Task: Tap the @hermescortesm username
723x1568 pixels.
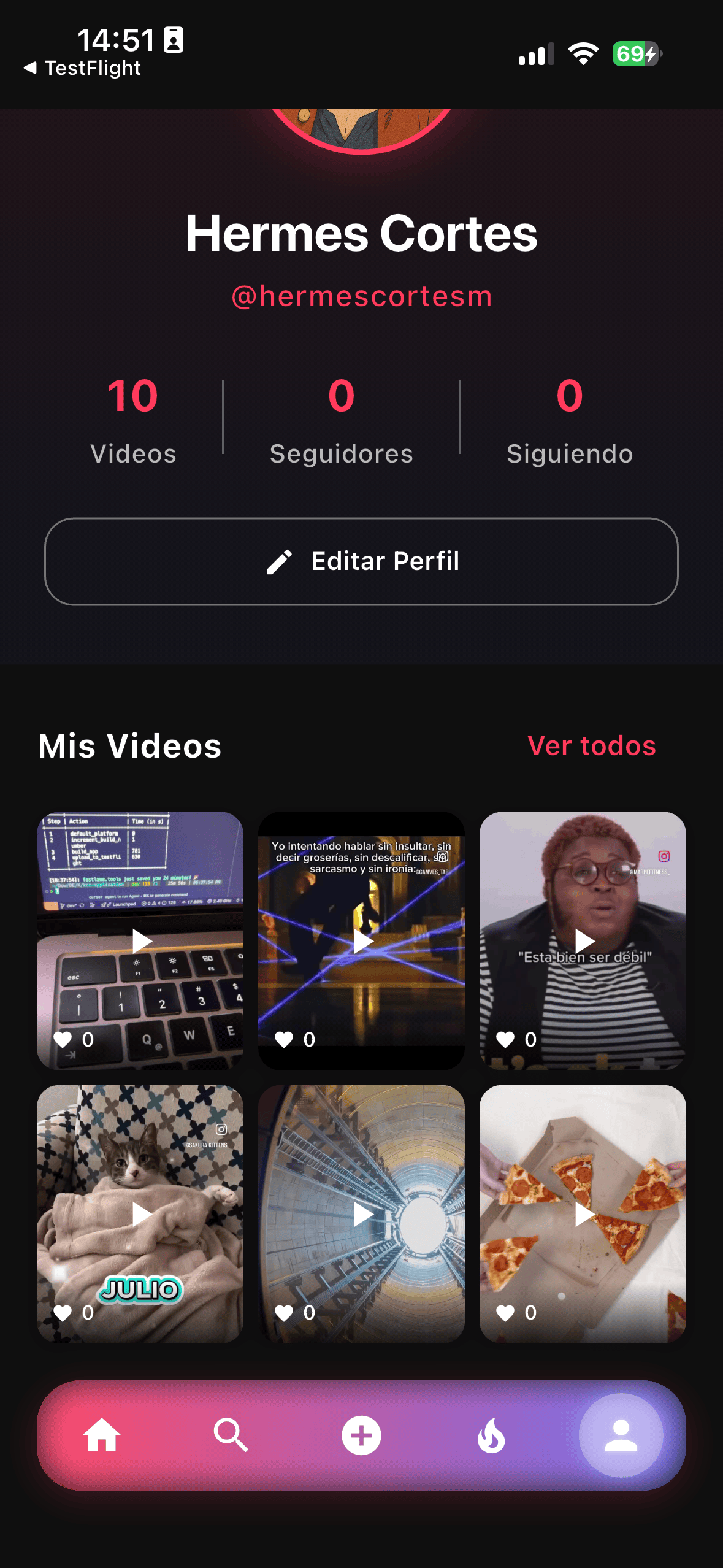Action: tap(361, 296)
